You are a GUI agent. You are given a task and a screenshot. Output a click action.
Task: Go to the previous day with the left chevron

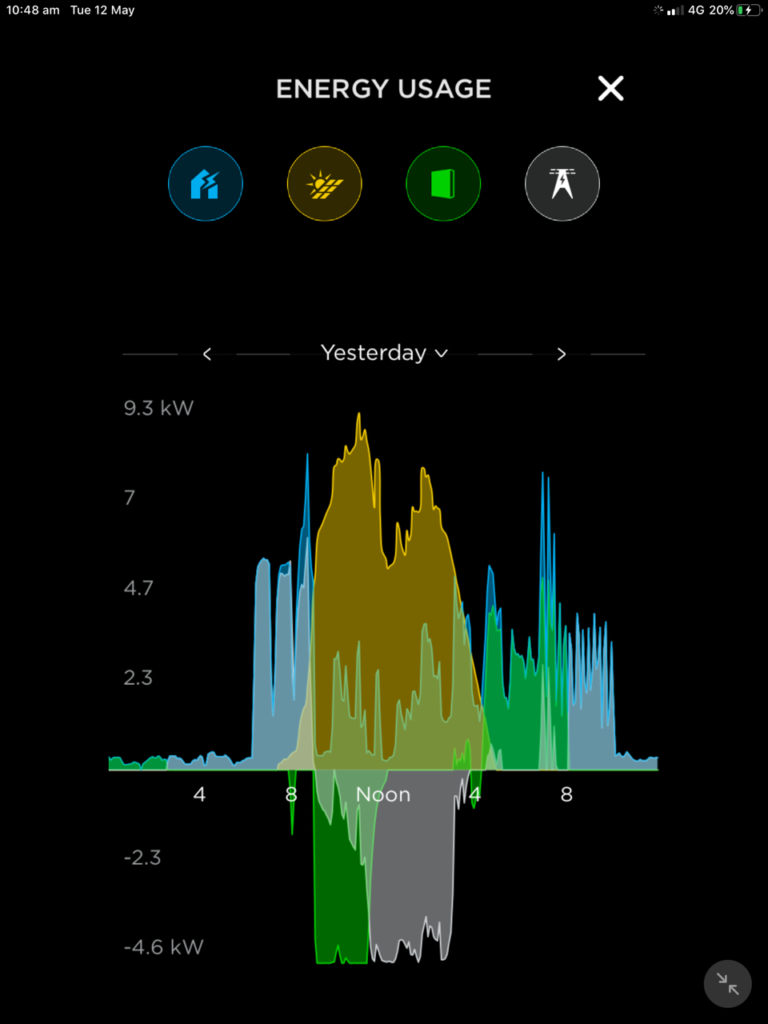pos(207,354)
